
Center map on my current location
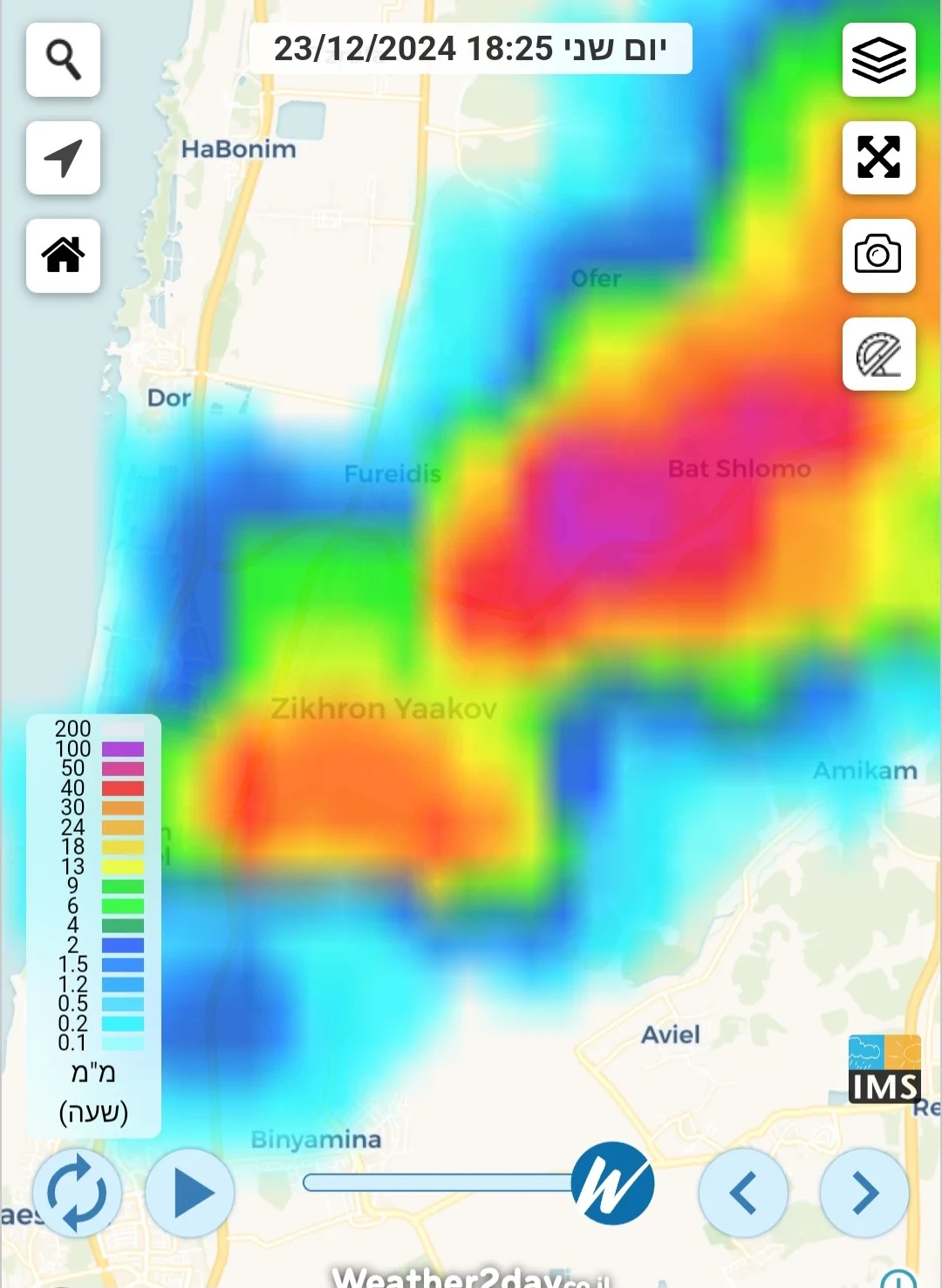point(63,158)
